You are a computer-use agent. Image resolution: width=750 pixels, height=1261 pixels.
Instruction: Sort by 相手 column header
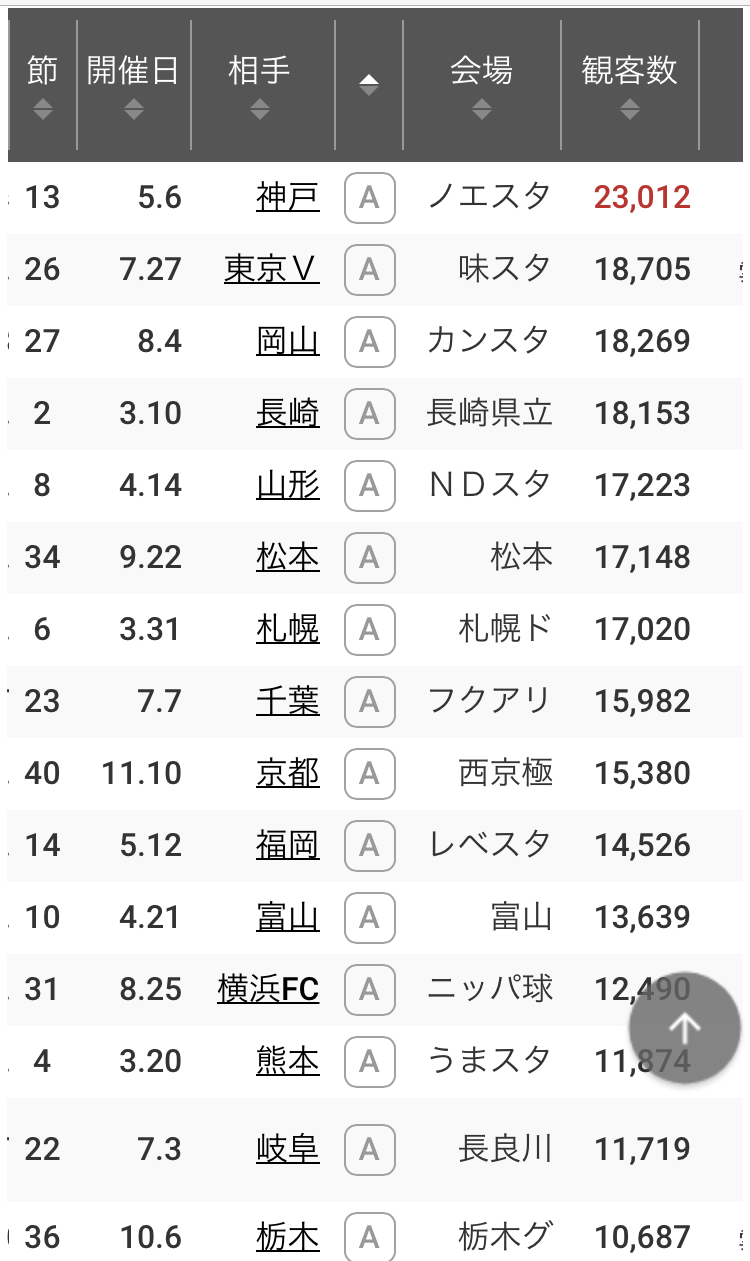[x=260, y=86]
